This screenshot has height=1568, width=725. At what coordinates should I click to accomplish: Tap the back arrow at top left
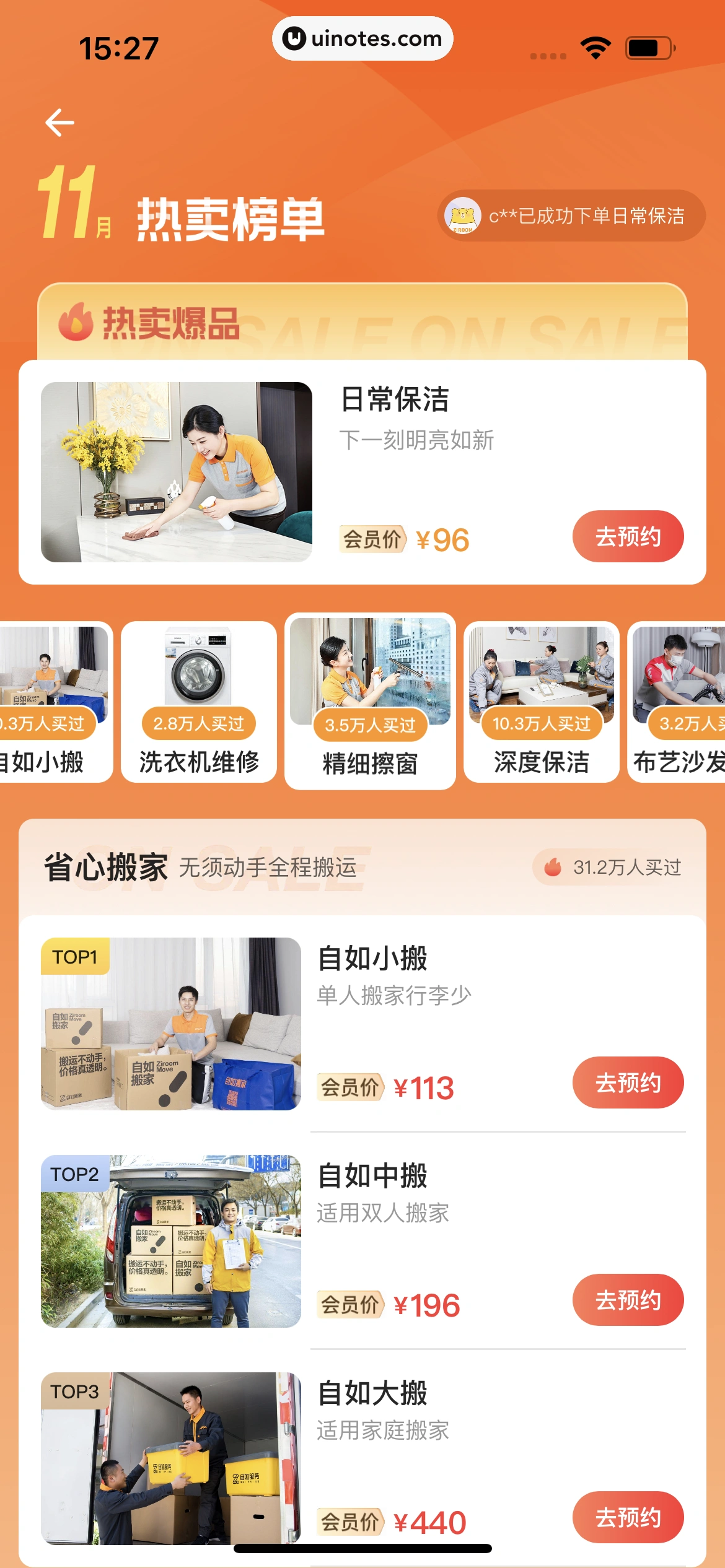[58, 121]
